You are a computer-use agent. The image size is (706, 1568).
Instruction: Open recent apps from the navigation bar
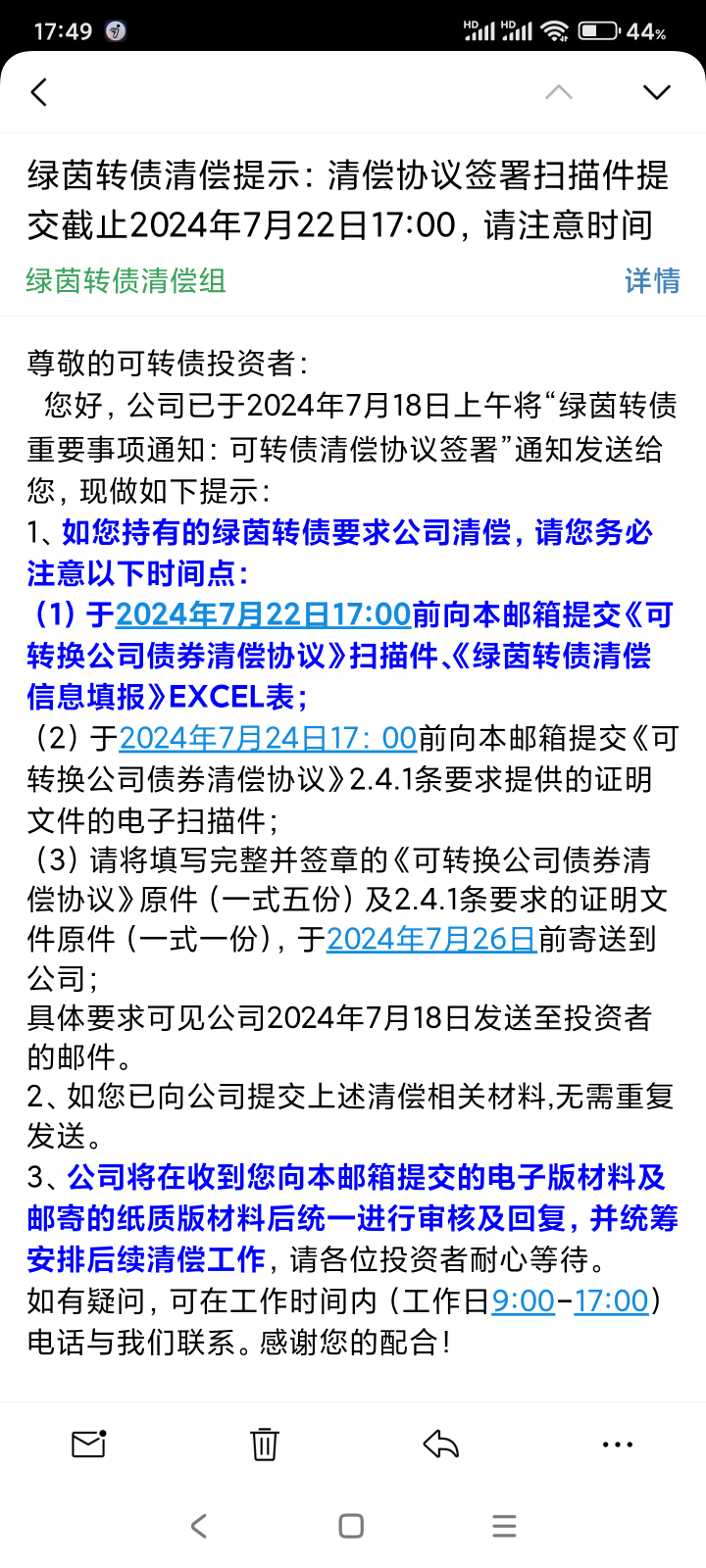coord(504,1526)
